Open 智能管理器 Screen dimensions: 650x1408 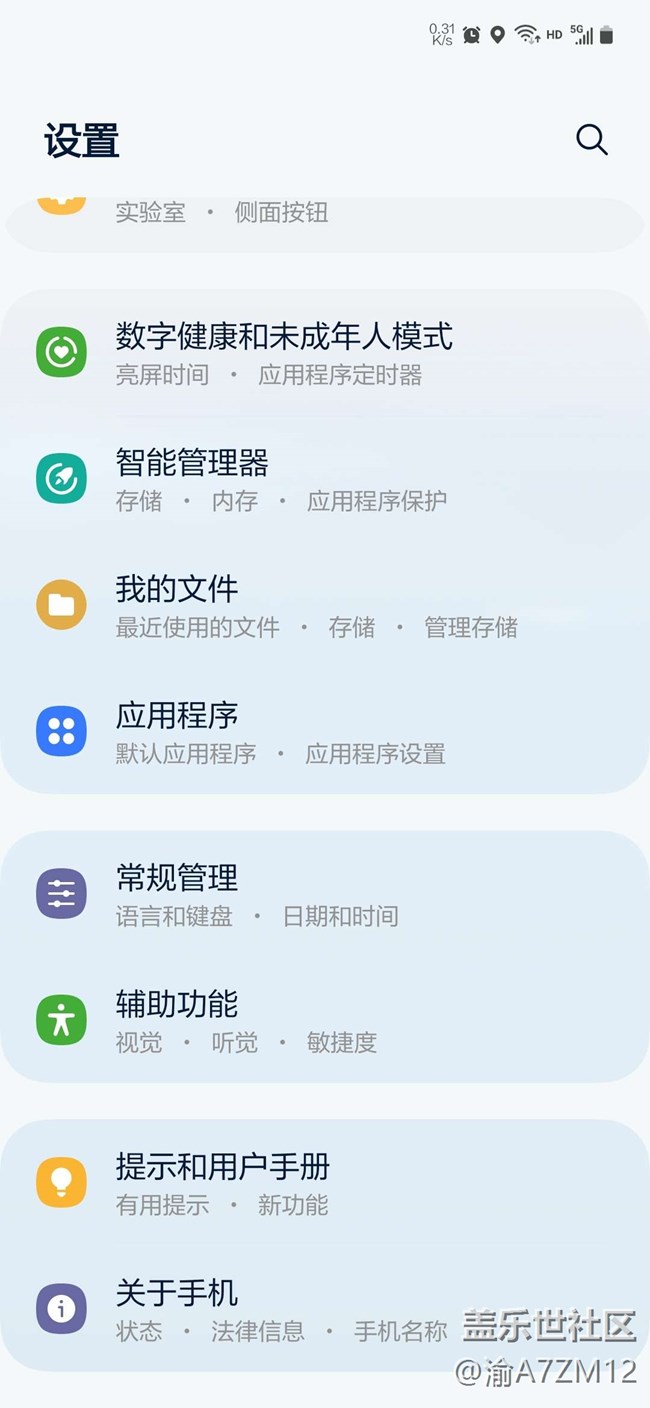[x=325, y=479]
